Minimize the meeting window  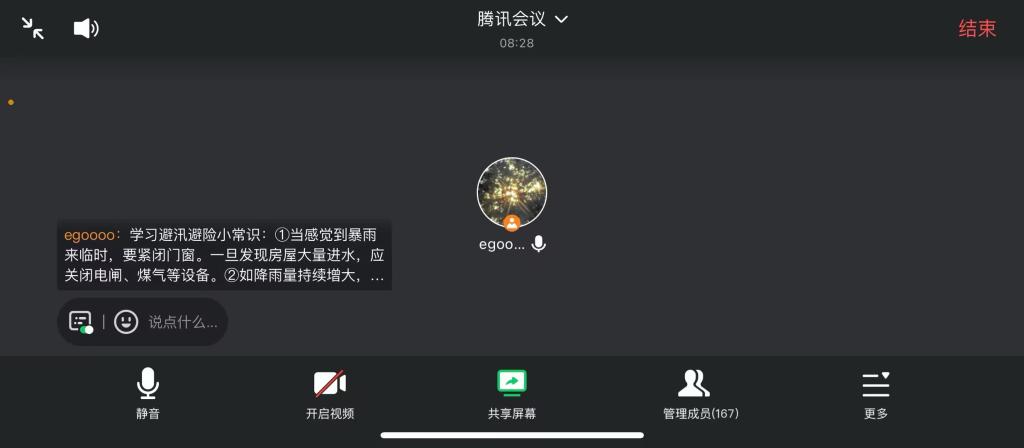[x=33, y=28]
